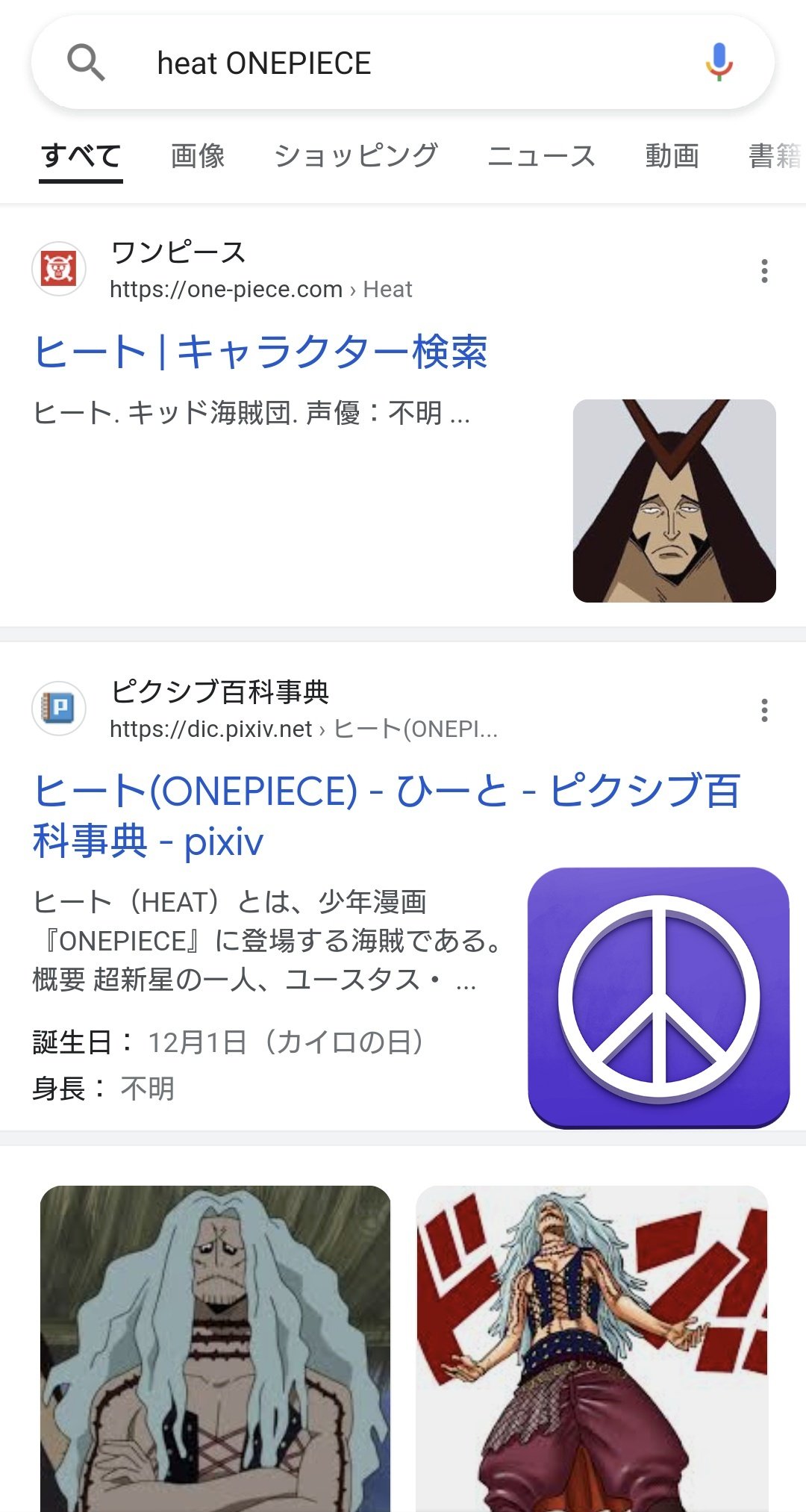Open the manga image with red lettering

point(592,1348)
